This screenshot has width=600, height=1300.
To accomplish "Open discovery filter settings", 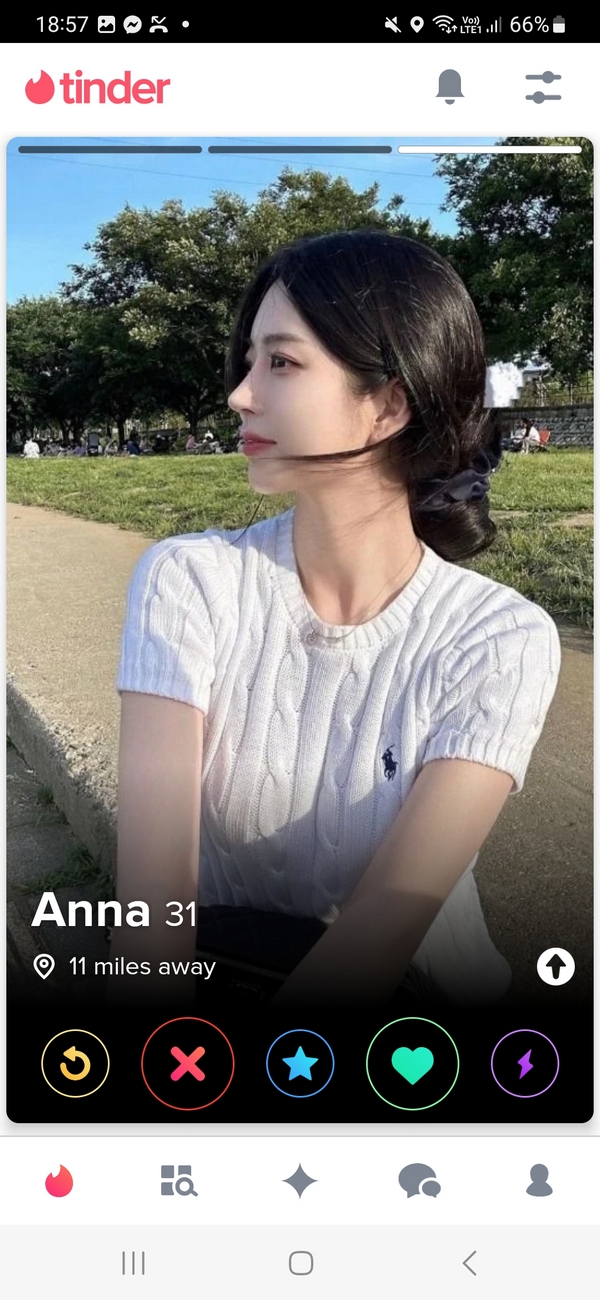I will point(543,87).
